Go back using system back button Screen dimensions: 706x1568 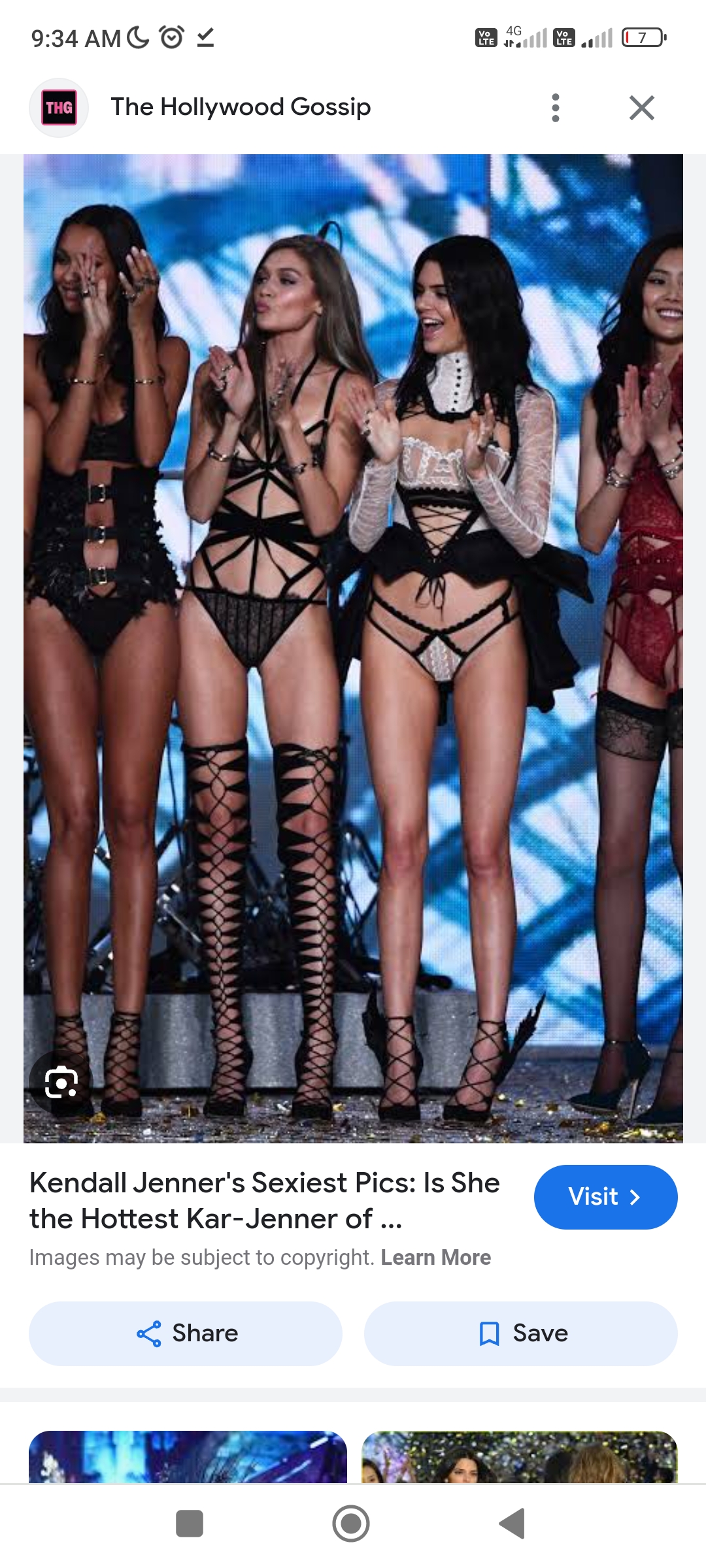(512, 1524)
